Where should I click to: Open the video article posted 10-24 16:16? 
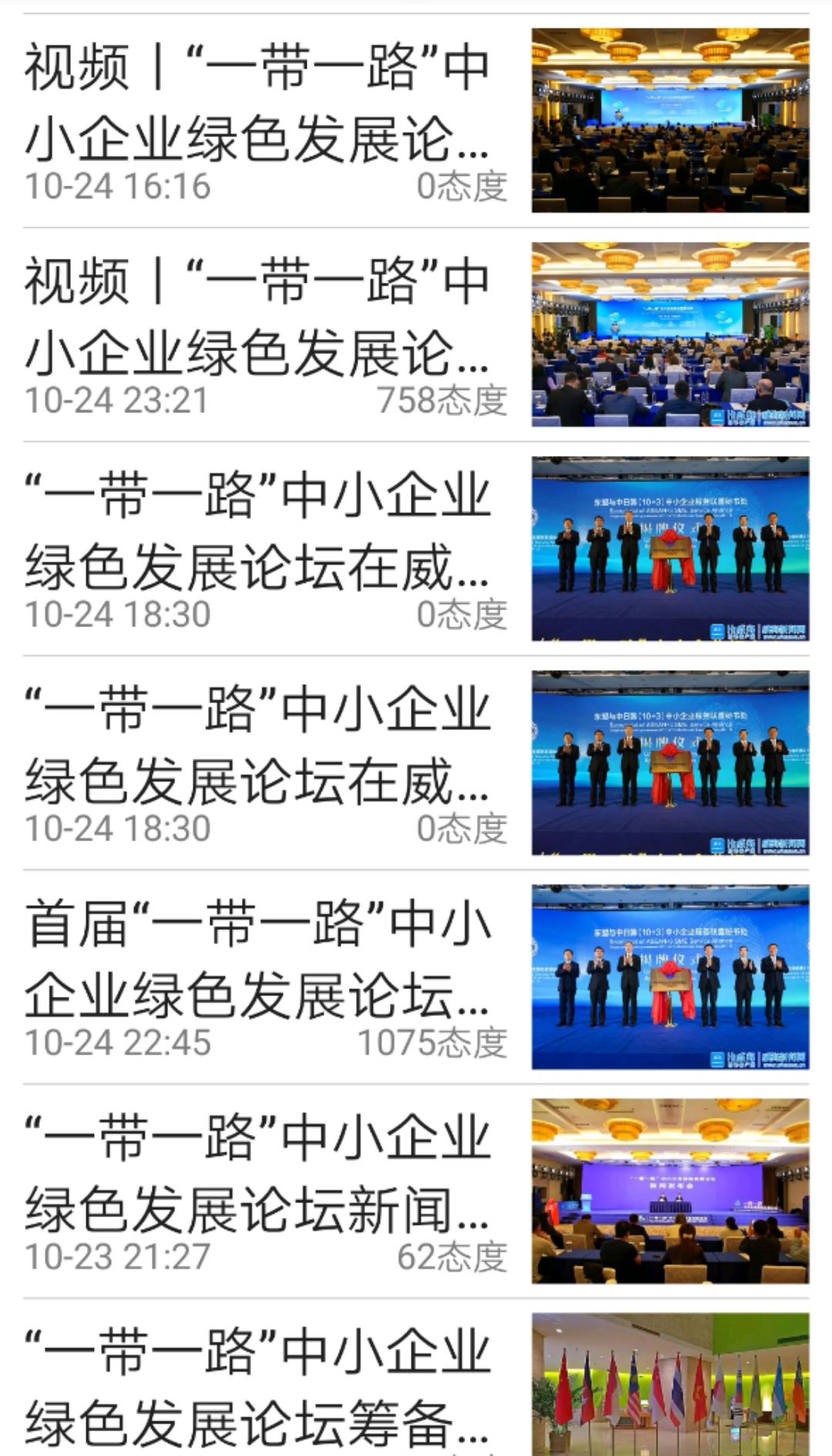coord(416,120)
